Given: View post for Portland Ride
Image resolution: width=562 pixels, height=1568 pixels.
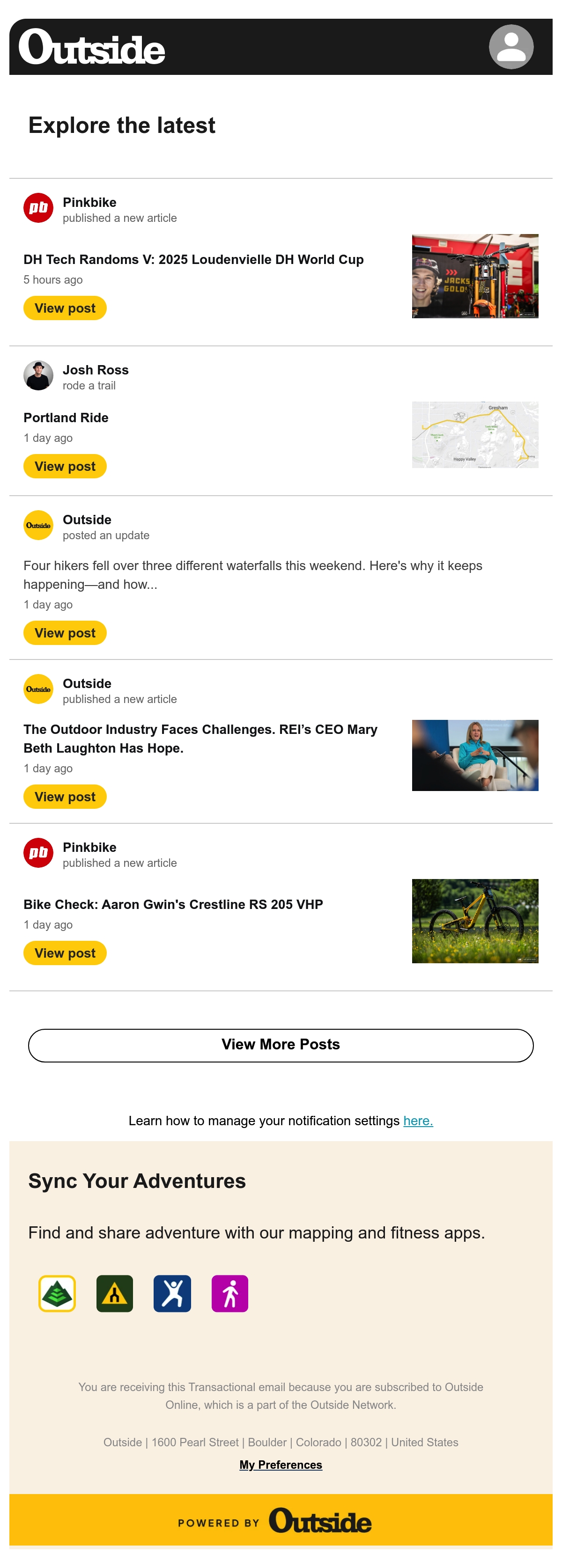Looking at the screenshot, I should (65, 466).
